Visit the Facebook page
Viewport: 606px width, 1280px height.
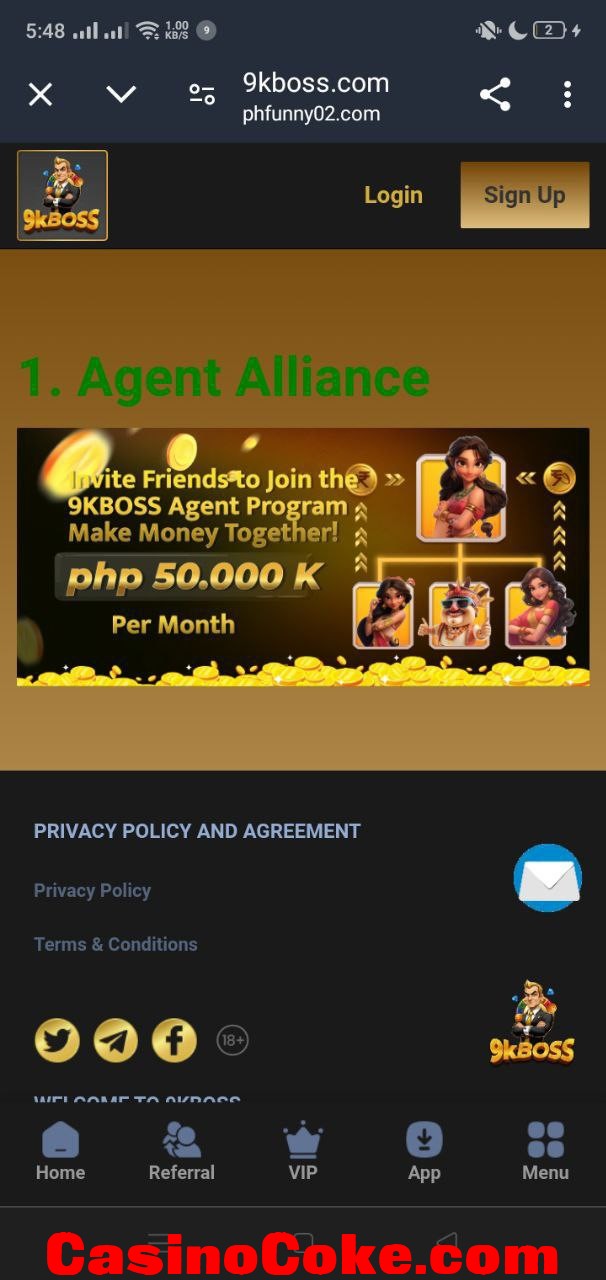(x=174, y=1041)
